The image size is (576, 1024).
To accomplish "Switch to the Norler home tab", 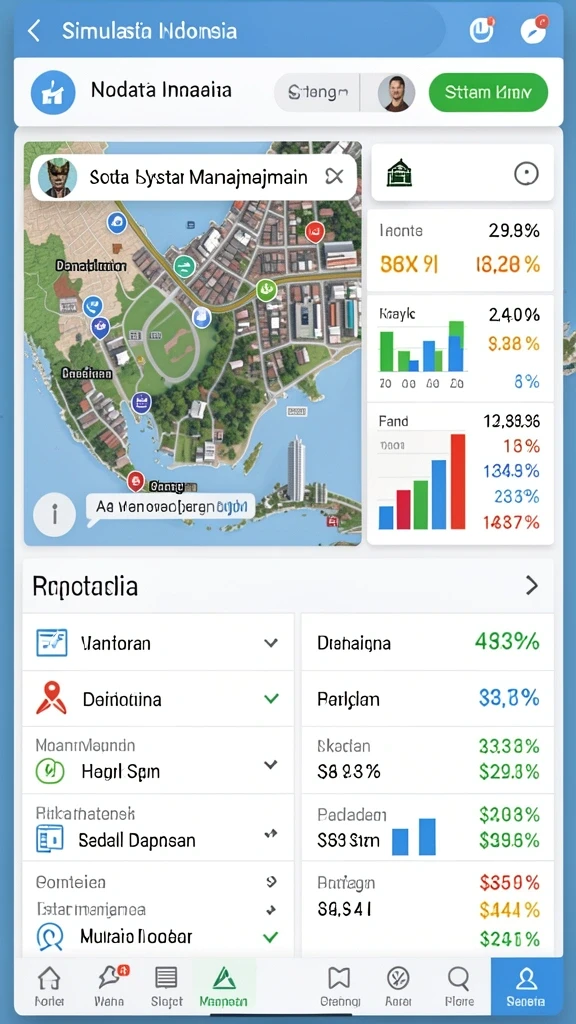I will (x=50, y=986).
